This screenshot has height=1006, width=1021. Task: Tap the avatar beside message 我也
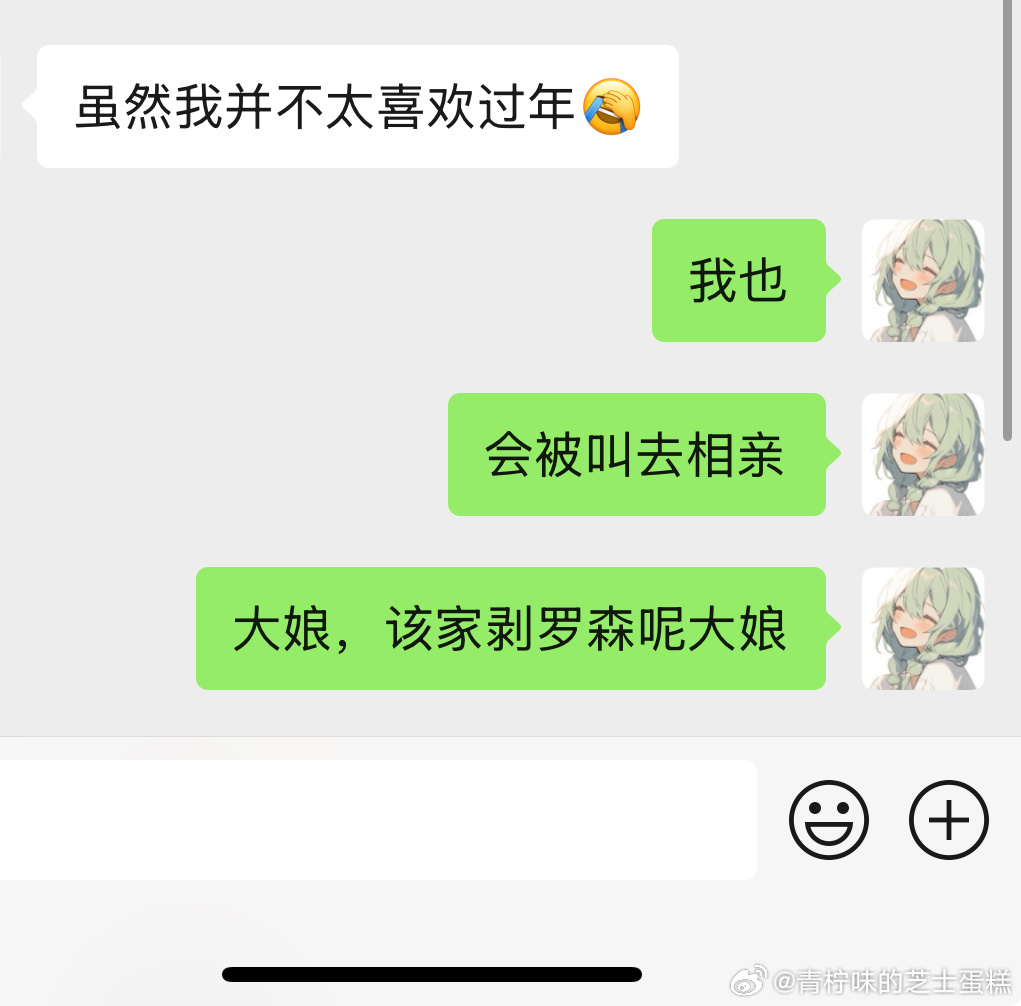(923, 281)
